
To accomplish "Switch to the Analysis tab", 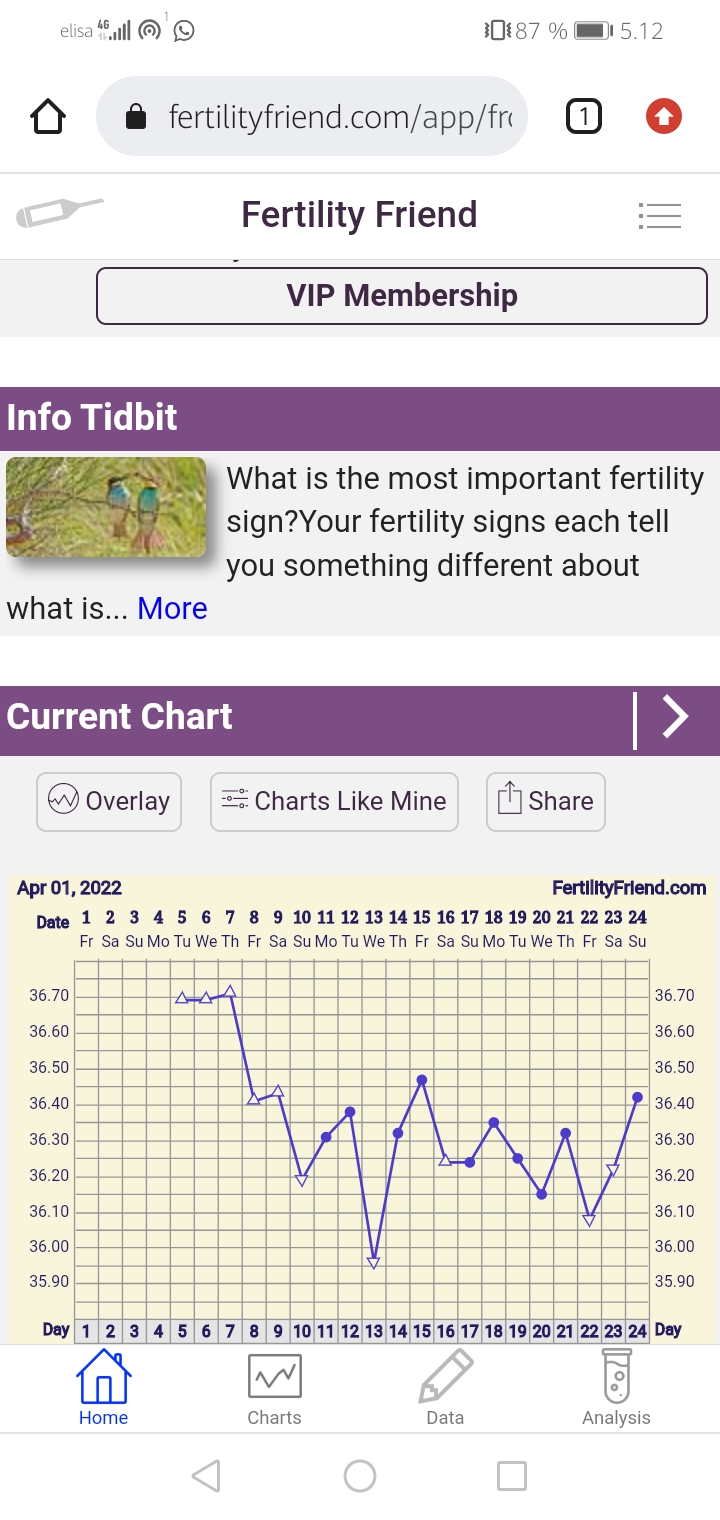I will (x=616, y=1388).
